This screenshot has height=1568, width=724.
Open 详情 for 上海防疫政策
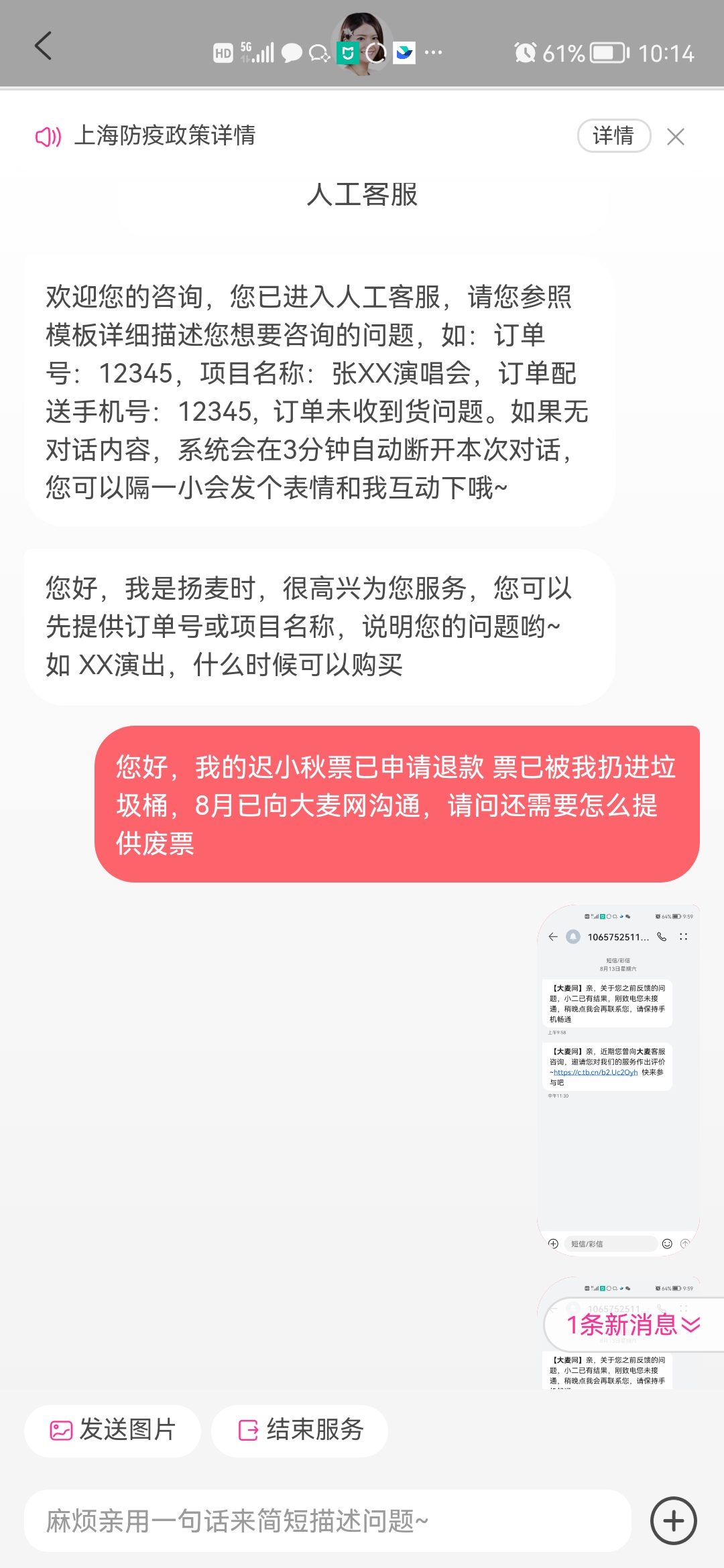point(613,136)
